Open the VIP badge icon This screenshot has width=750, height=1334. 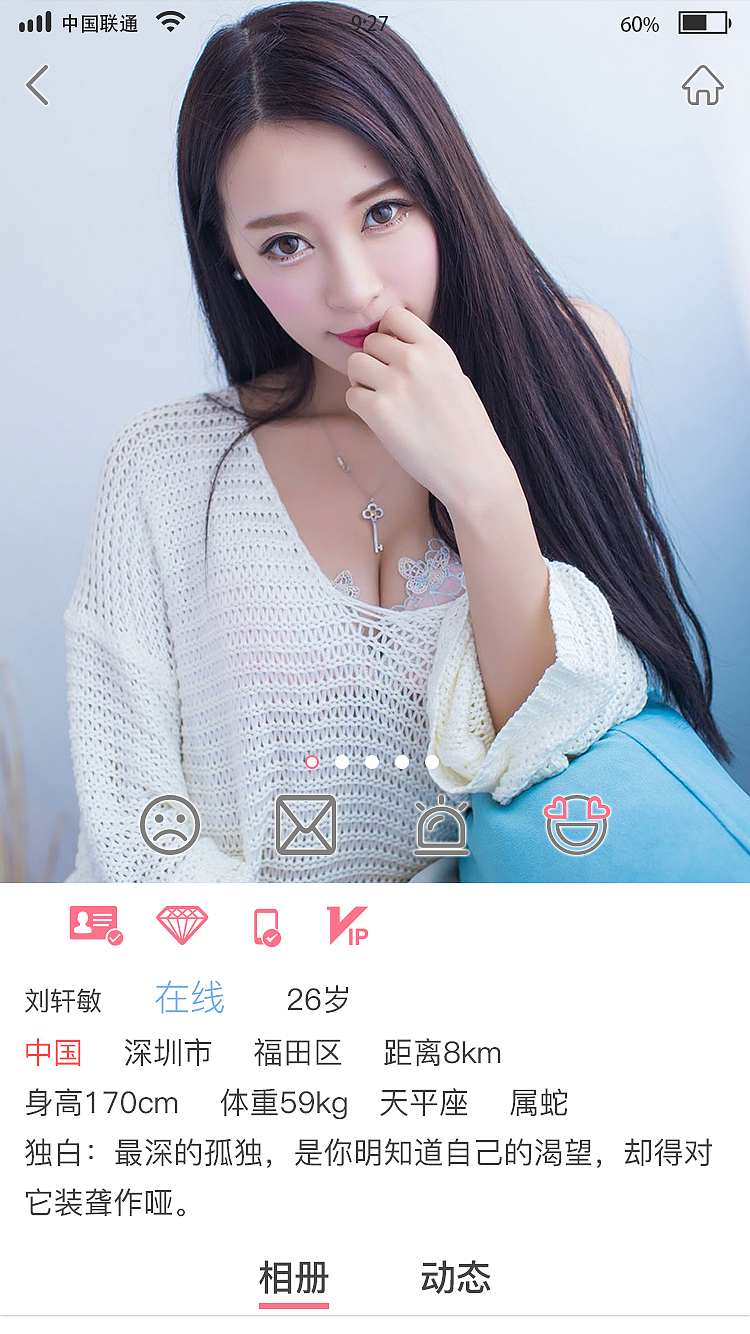tap(349, 925)
